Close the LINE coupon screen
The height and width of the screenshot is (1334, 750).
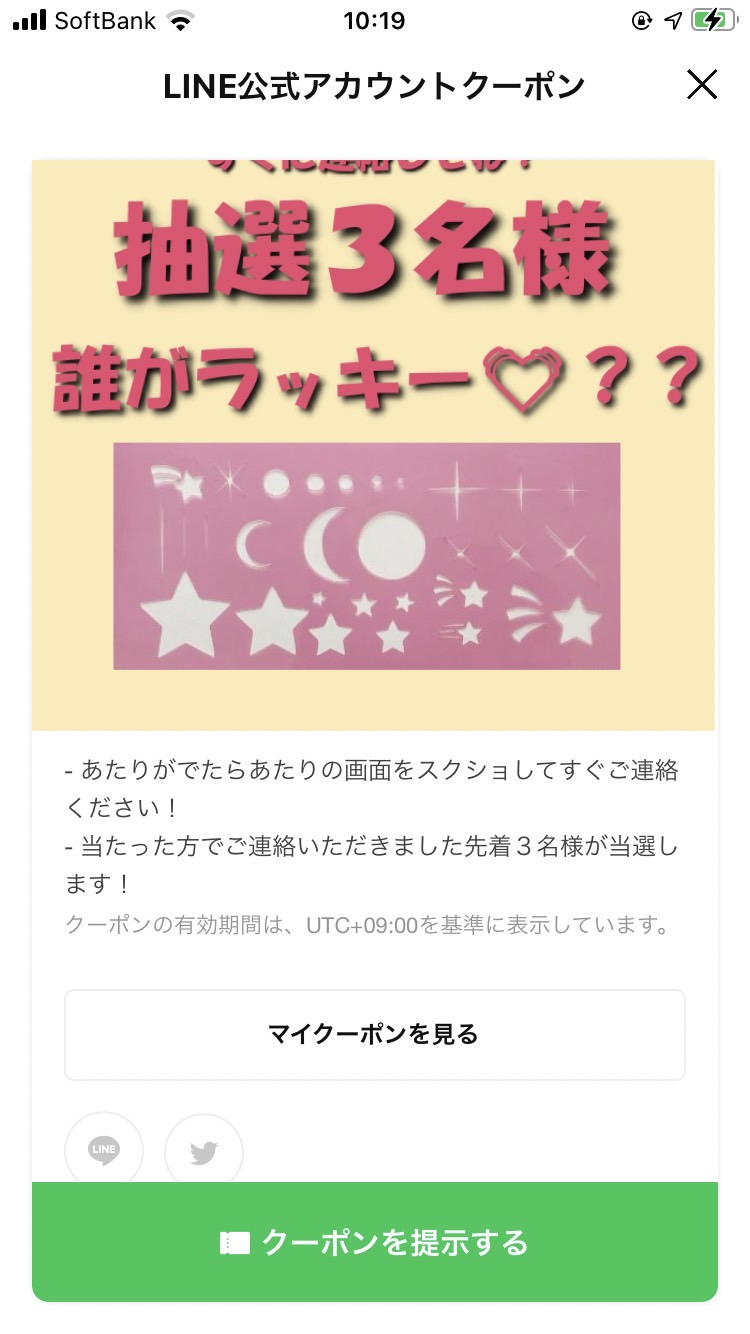702,85
